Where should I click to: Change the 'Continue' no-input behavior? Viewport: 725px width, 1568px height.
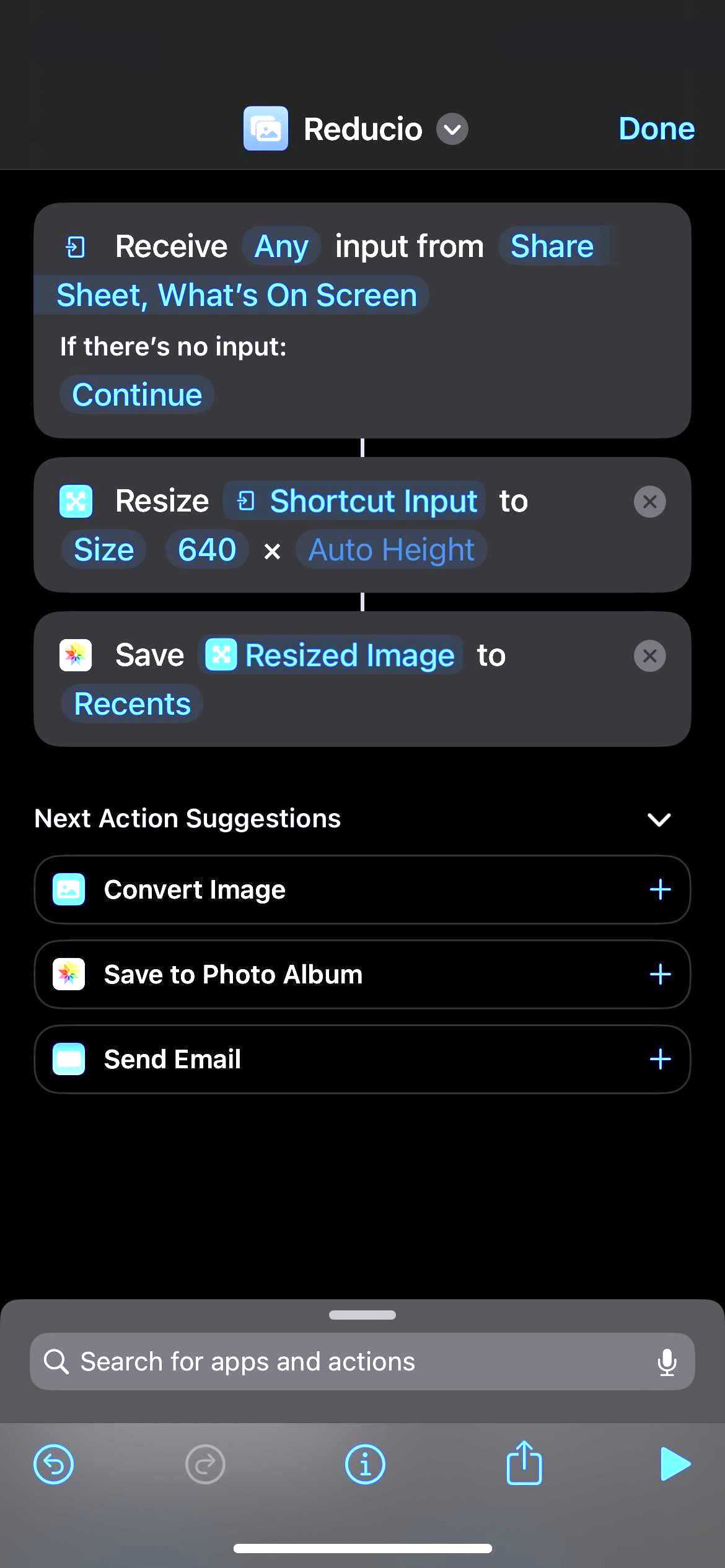[137, 394]
